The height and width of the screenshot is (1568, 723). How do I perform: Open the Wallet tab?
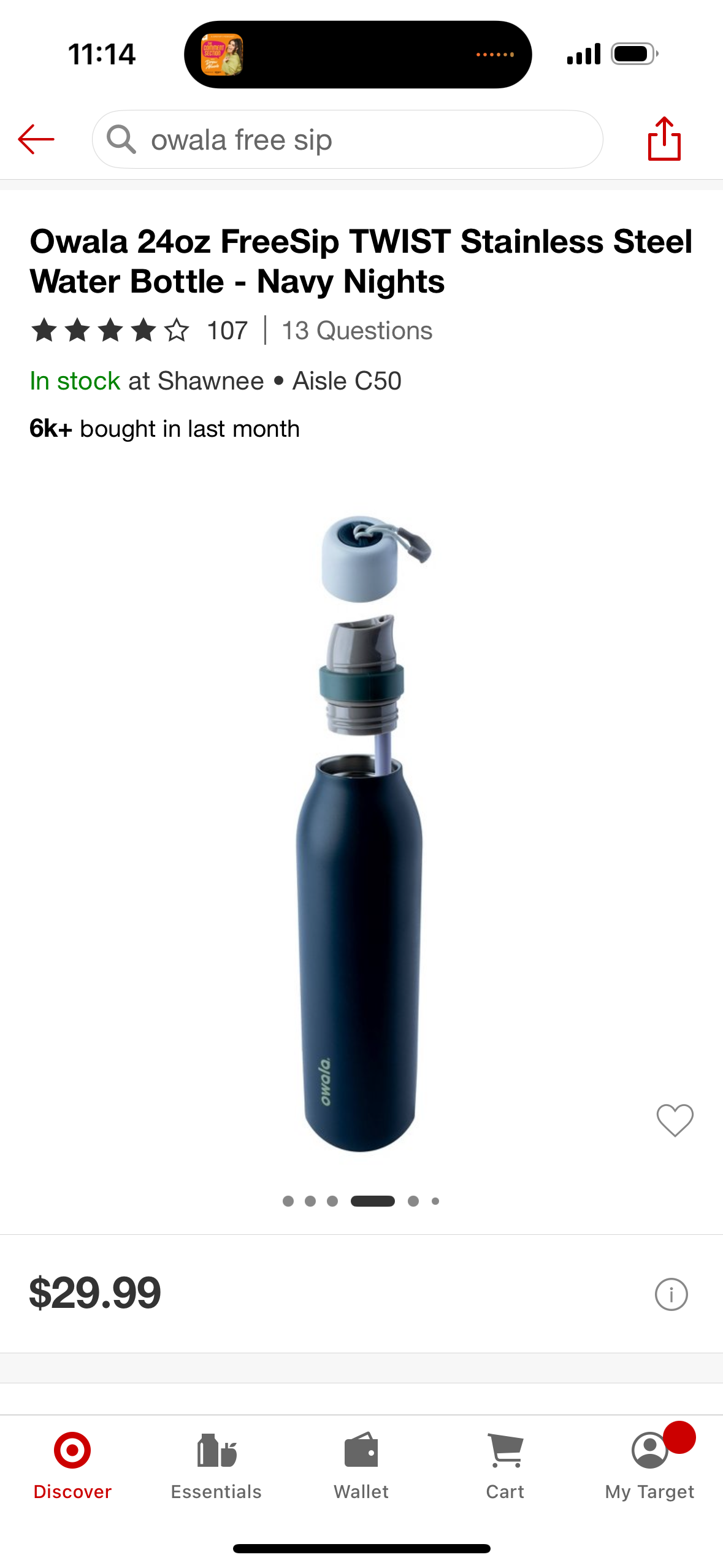pos(361,1466)
